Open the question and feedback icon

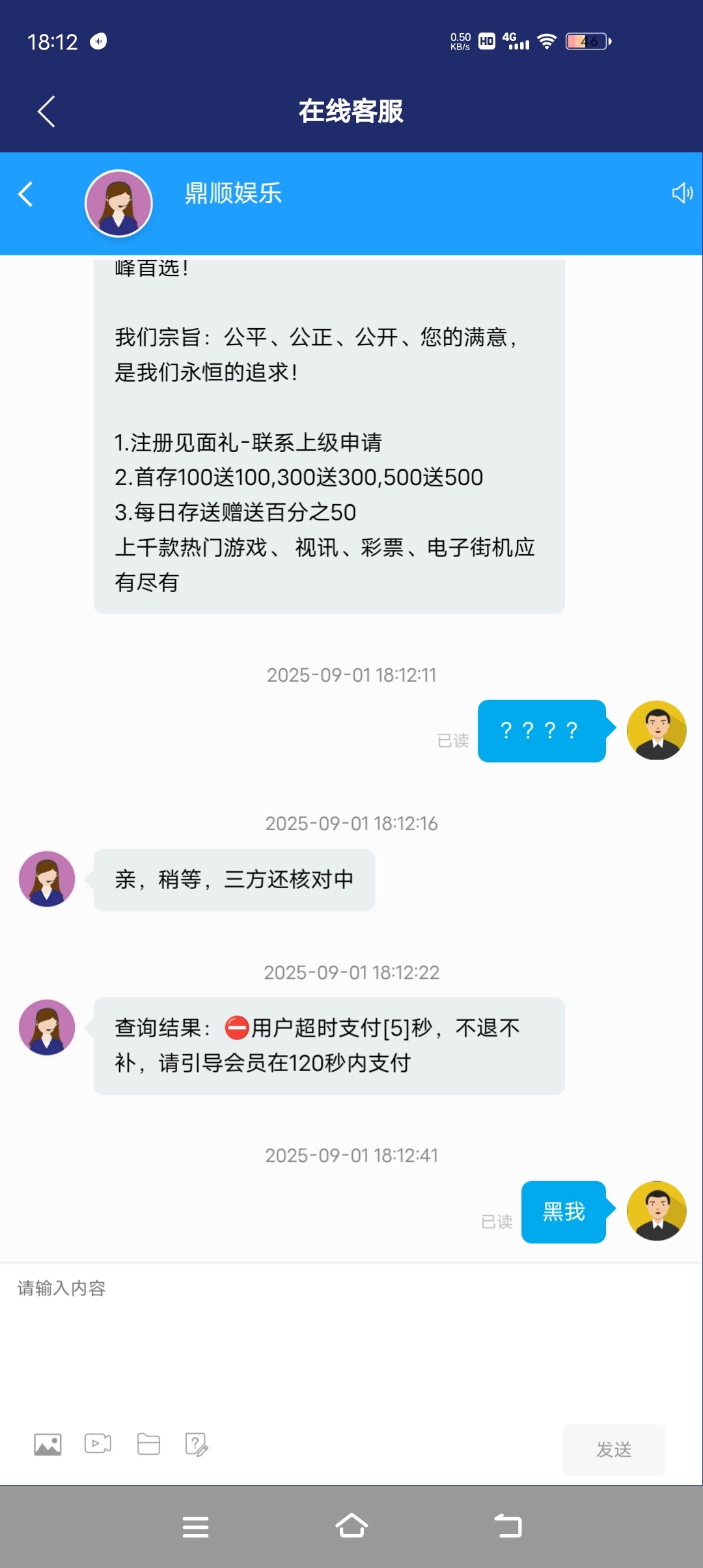197,1444
